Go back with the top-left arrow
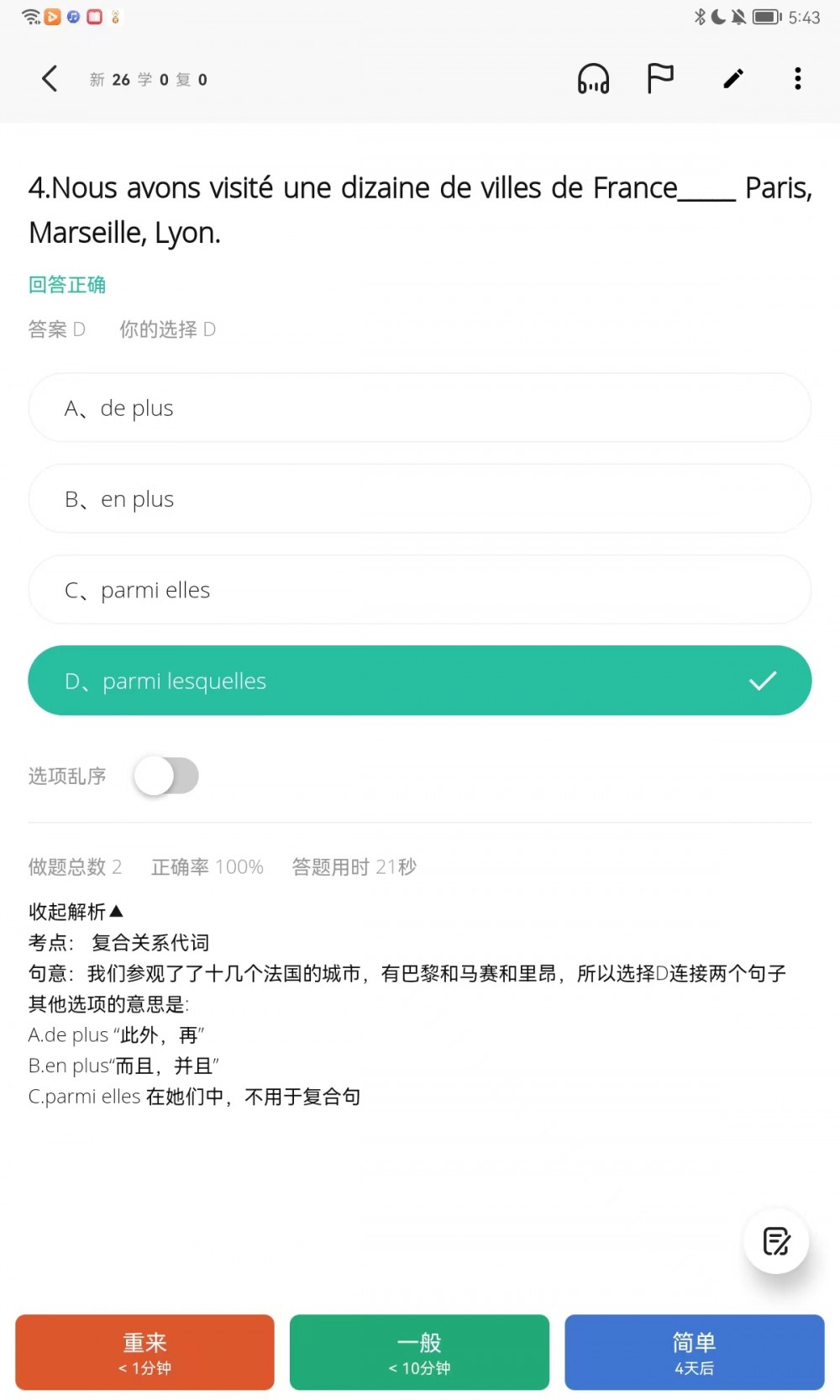Image resolution: width=840 pixels, height=1400 pixels. (x=50, y=79)
